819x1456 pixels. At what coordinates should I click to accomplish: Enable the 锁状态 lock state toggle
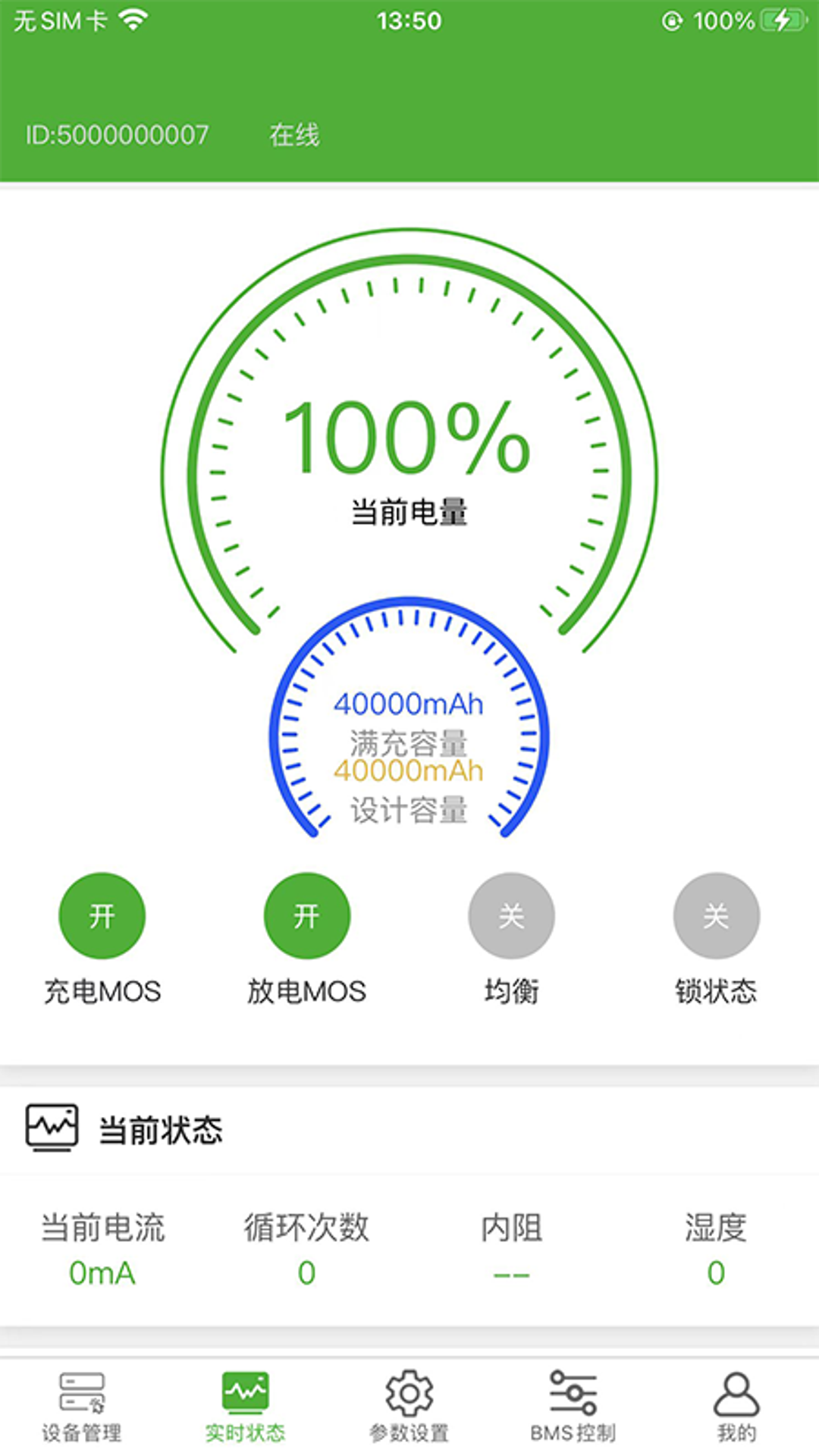[x=716, y=915]
